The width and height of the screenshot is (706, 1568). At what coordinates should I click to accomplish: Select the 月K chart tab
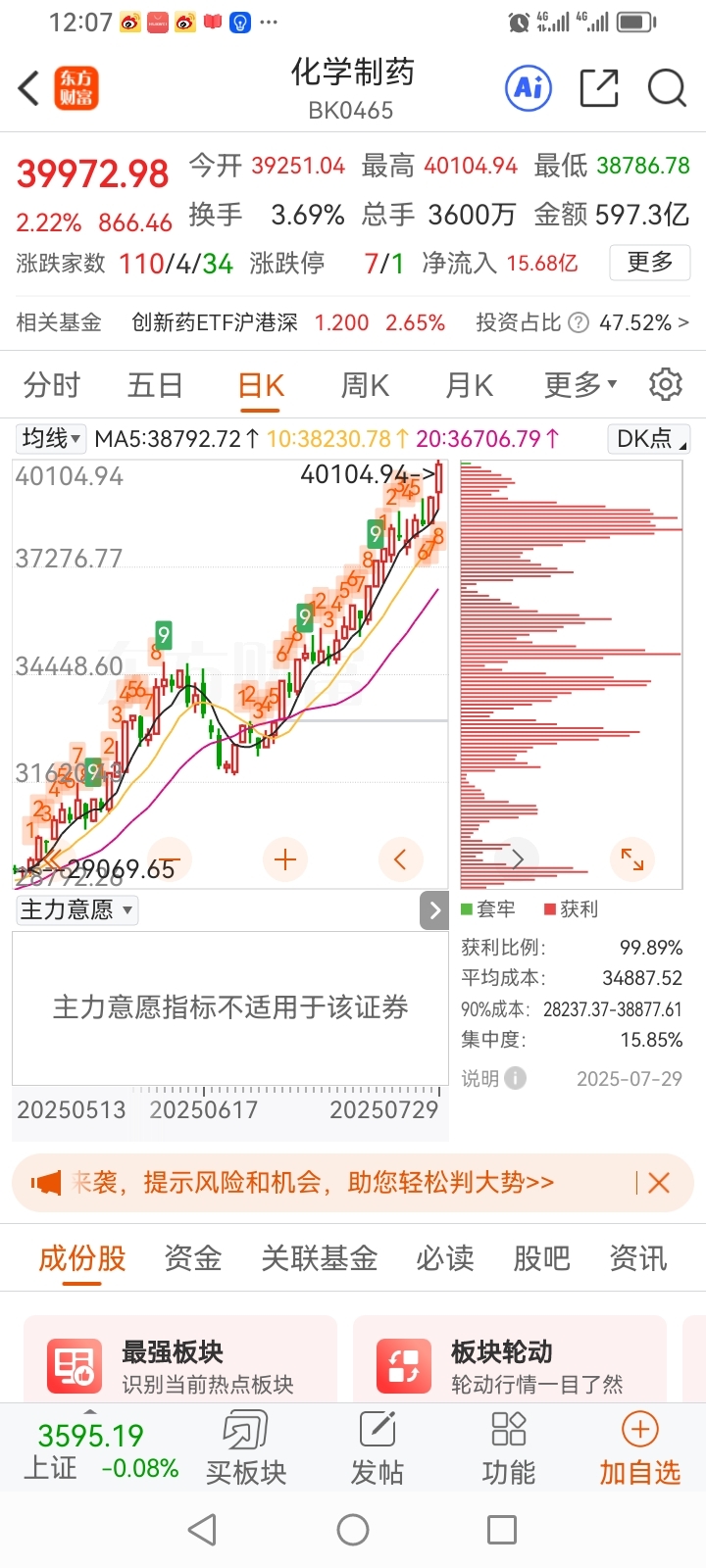click(x=469, y=385)
